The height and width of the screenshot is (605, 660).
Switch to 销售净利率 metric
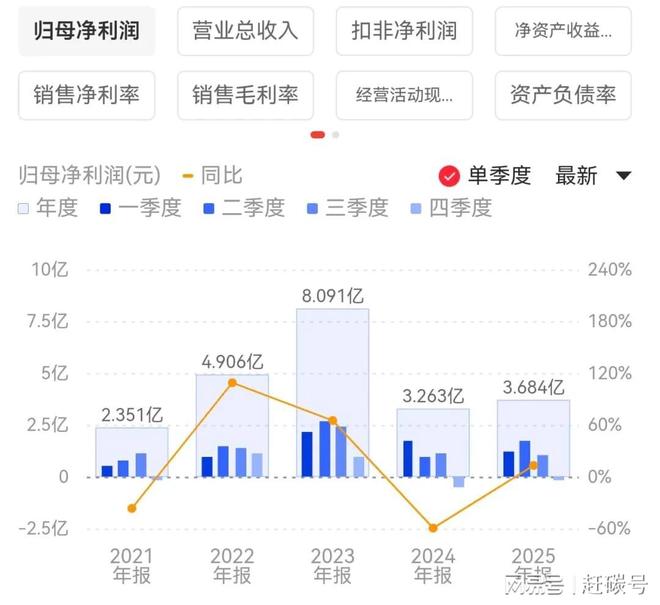[x=85, y=95]
